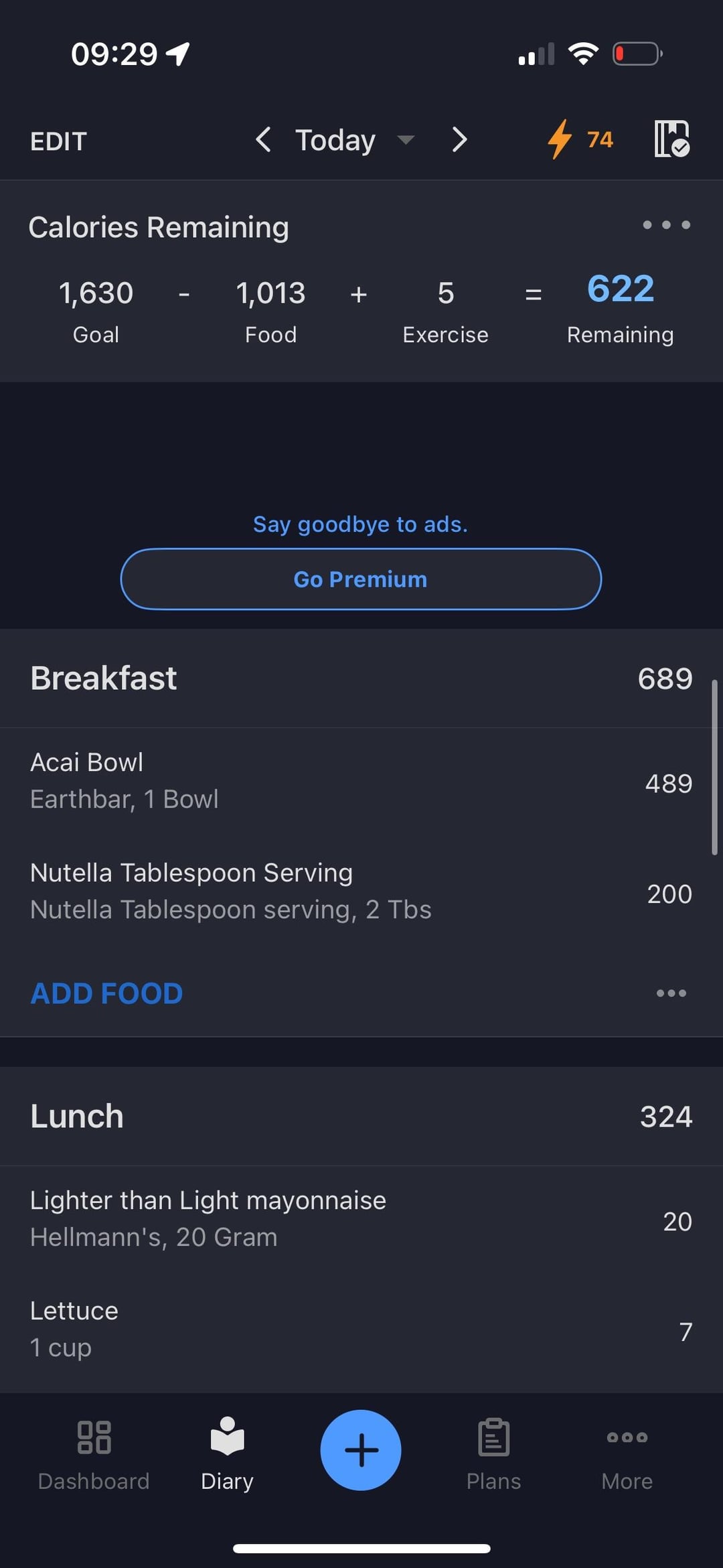Open the More tab
Viewport: 723px width, 1568px height.
[x=627, y=1451]
